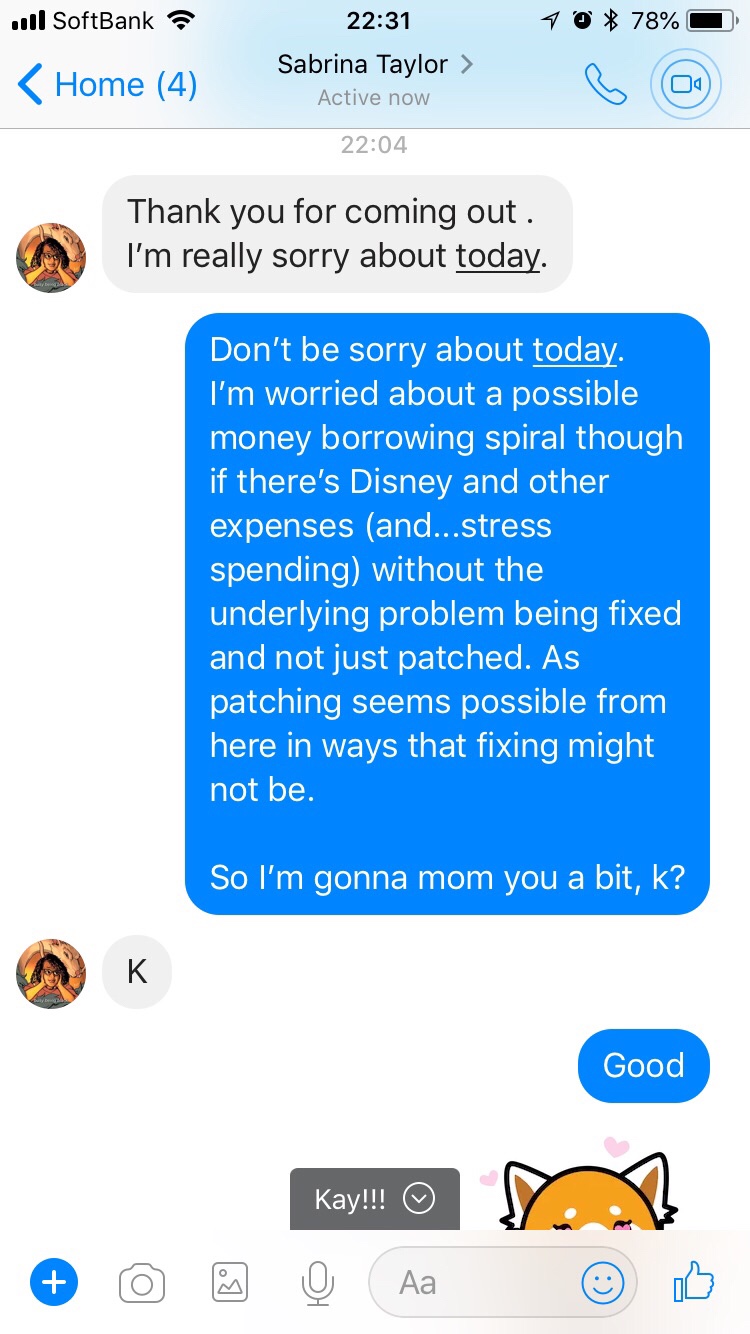Start a video call with Sabrina
750x1334 pixels.
pyautogui.click(x=685, y=85)
